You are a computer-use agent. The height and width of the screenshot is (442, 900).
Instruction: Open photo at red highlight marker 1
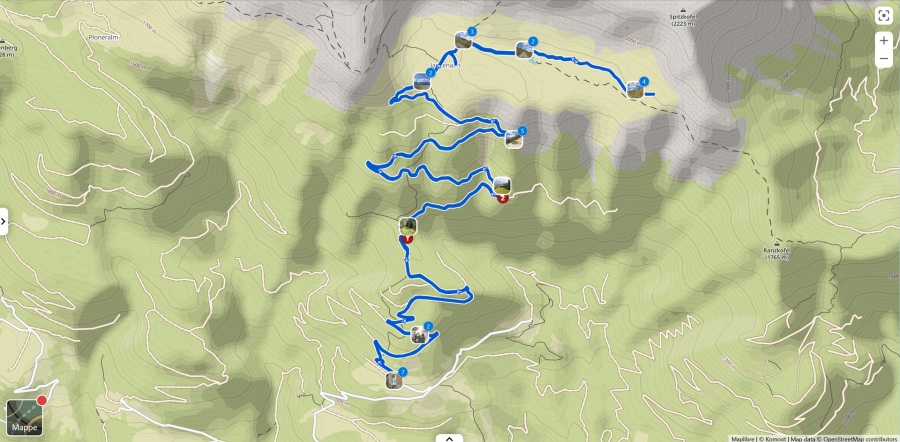(x=407, y=227)
